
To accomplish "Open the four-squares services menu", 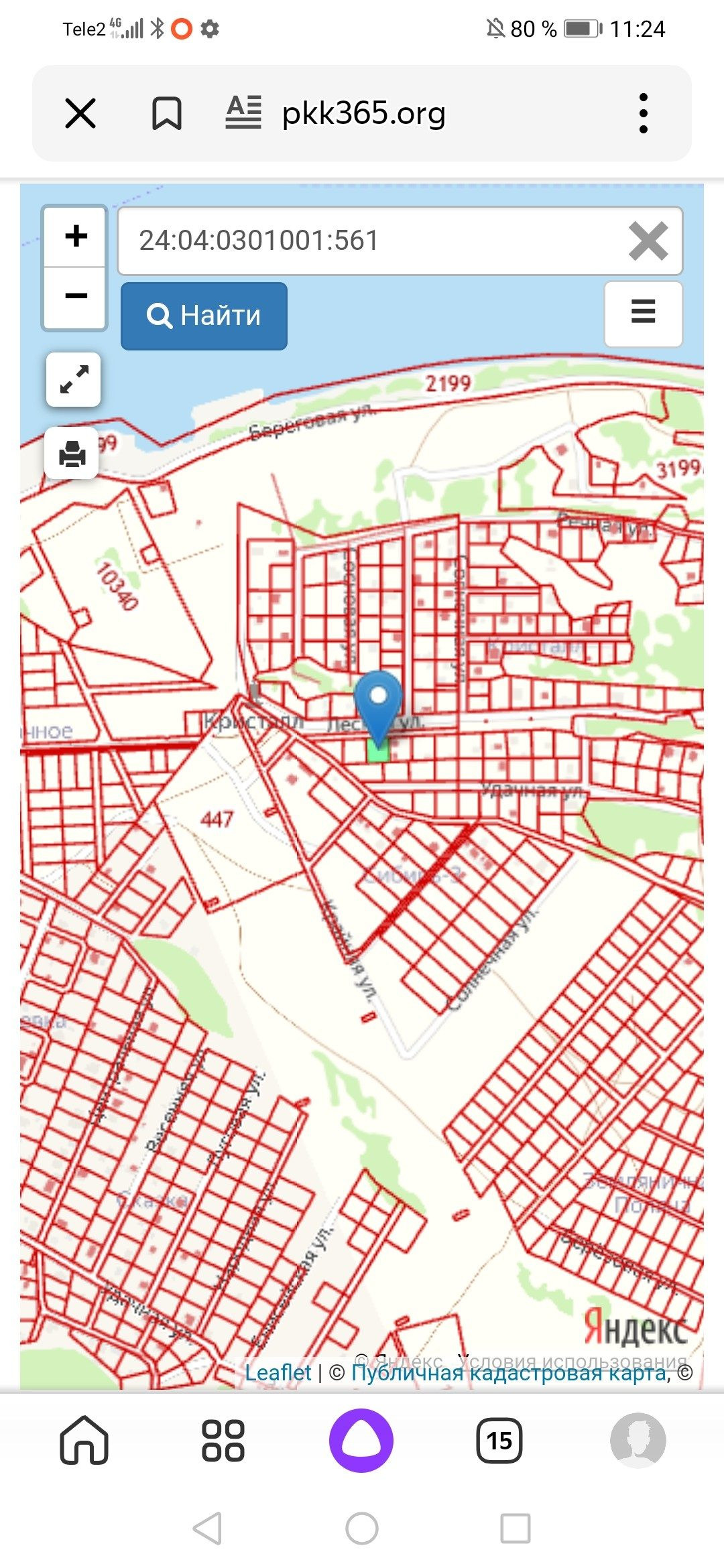I will click(223, 1440).
